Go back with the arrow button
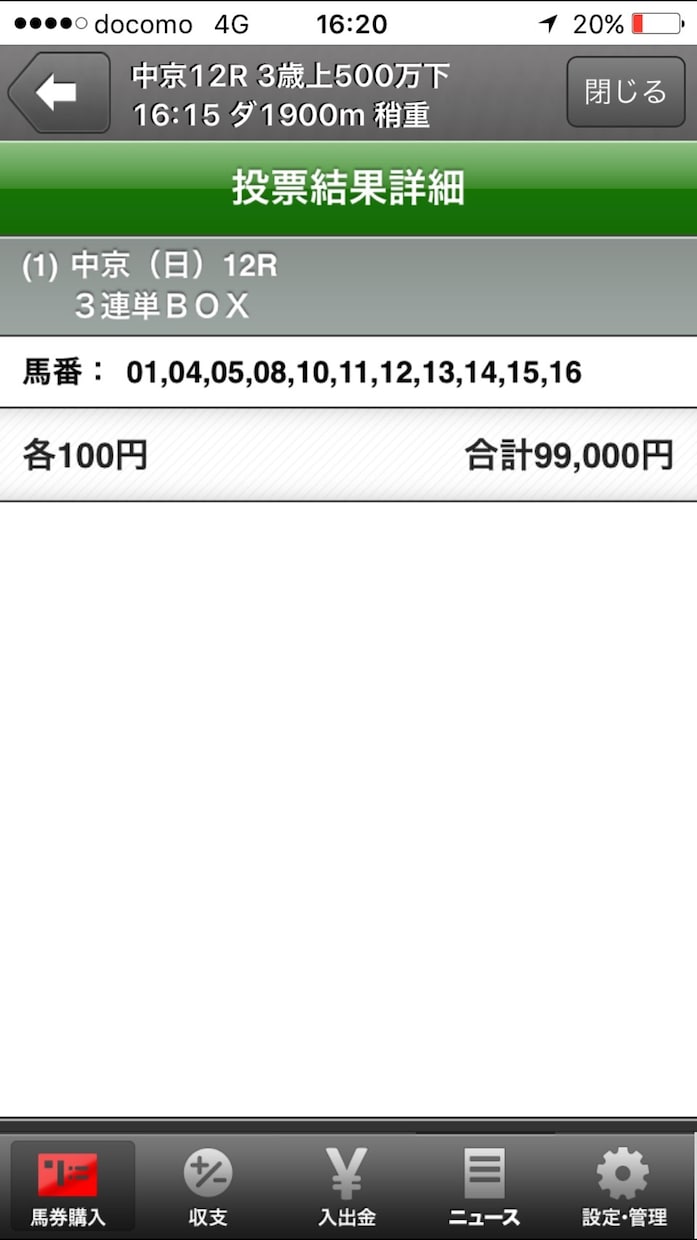 [59, 92]
